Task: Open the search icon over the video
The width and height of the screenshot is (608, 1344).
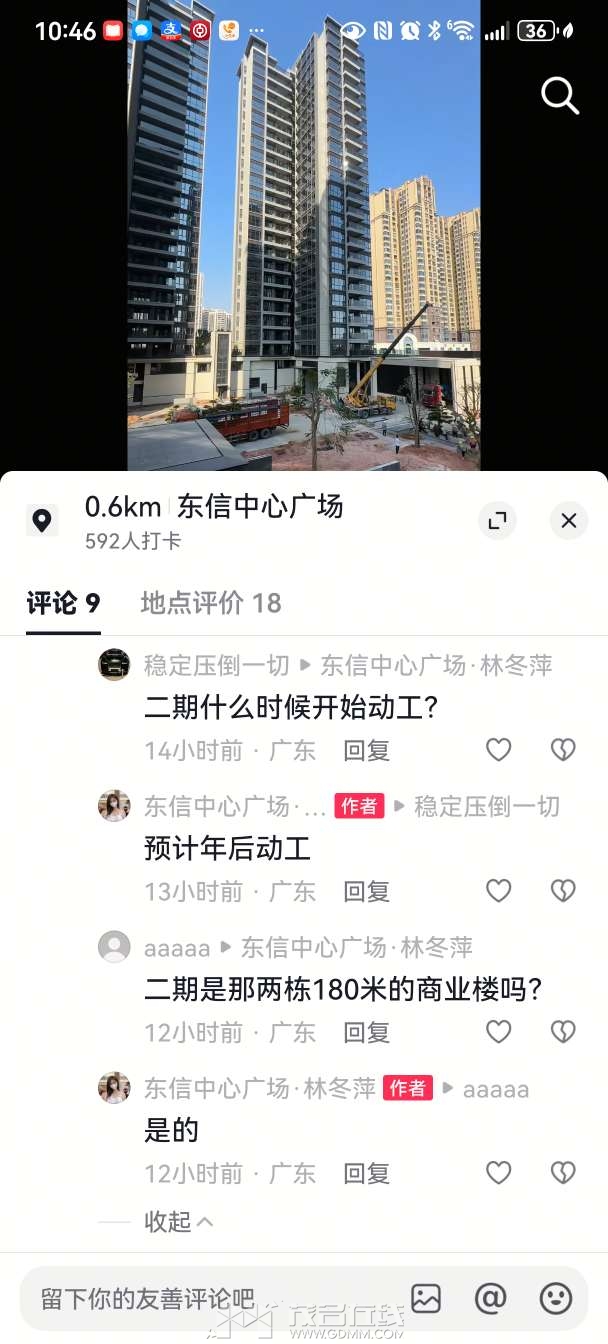Action: click(560, 96)
